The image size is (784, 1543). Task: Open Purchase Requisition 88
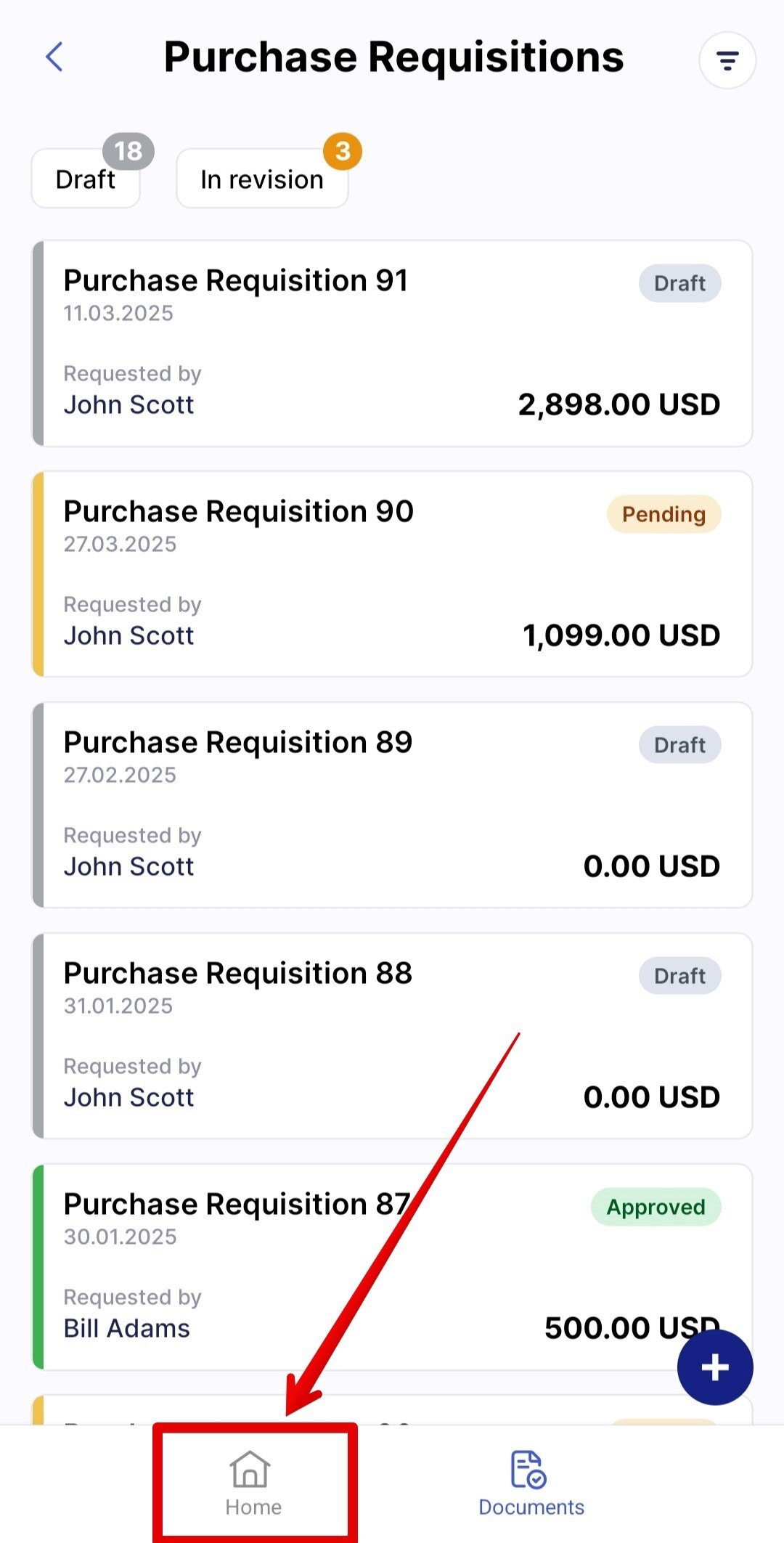392,1036
